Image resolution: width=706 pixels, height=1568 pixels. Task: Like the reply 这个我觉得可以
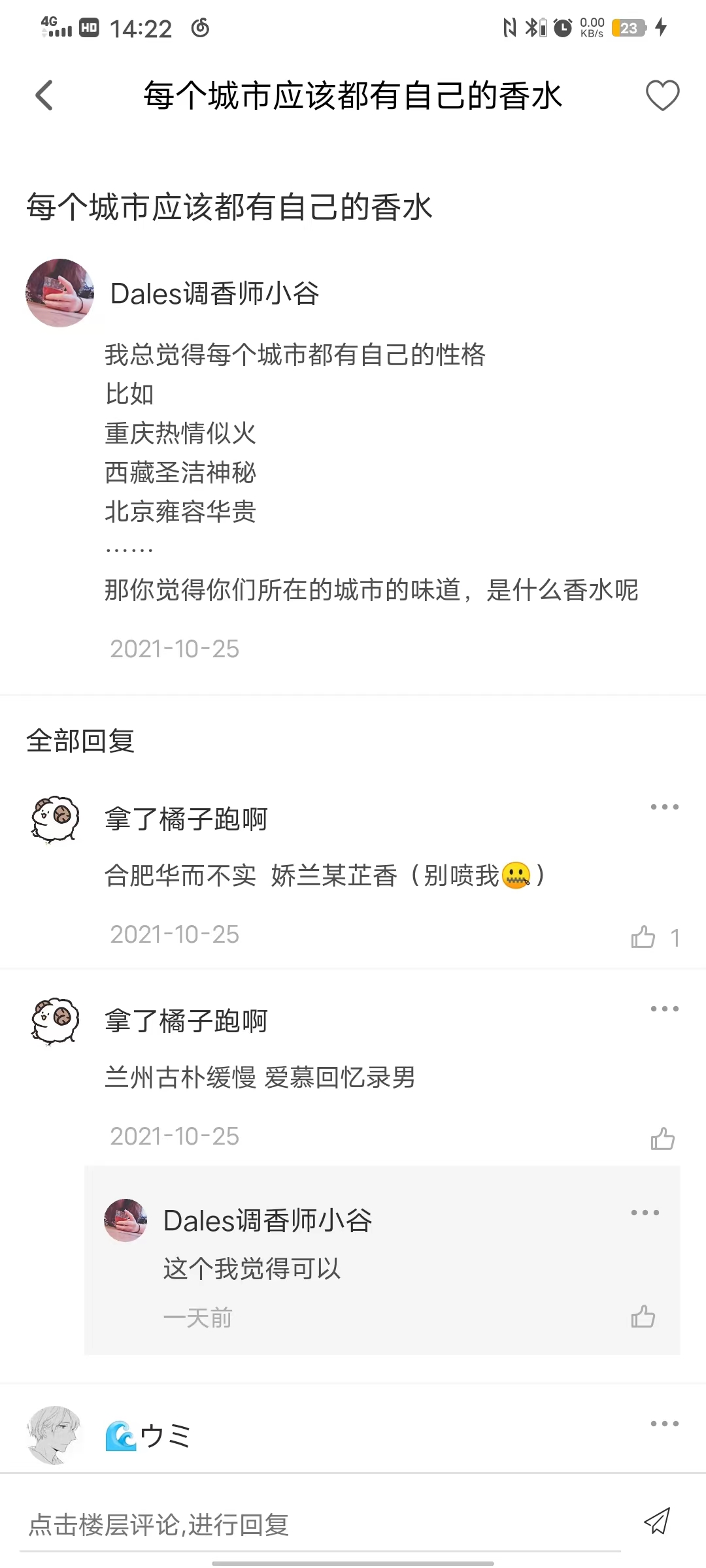coord(643,1318)
